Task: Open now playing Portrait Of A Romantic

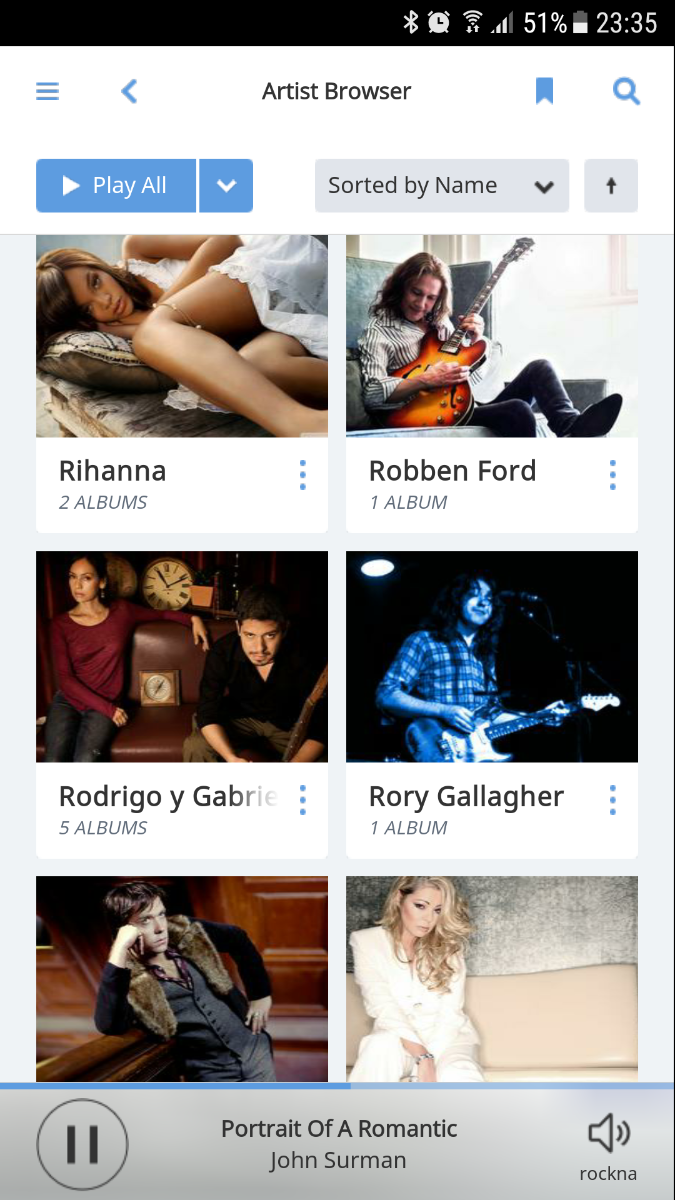Action: (x=339, y=1144)
